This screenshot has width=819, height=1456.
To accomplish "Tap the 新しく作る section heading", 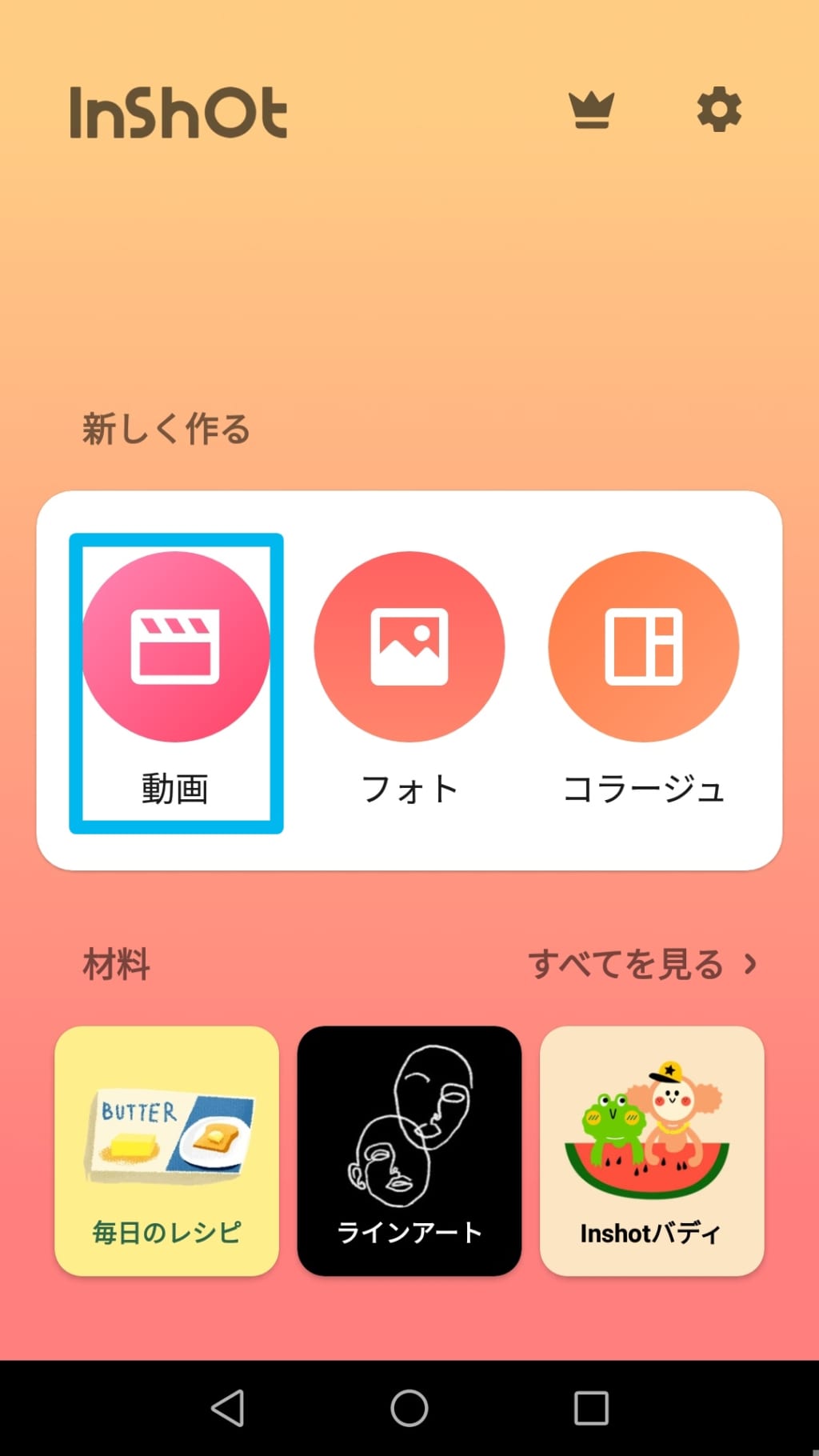I will click(165, 429).
